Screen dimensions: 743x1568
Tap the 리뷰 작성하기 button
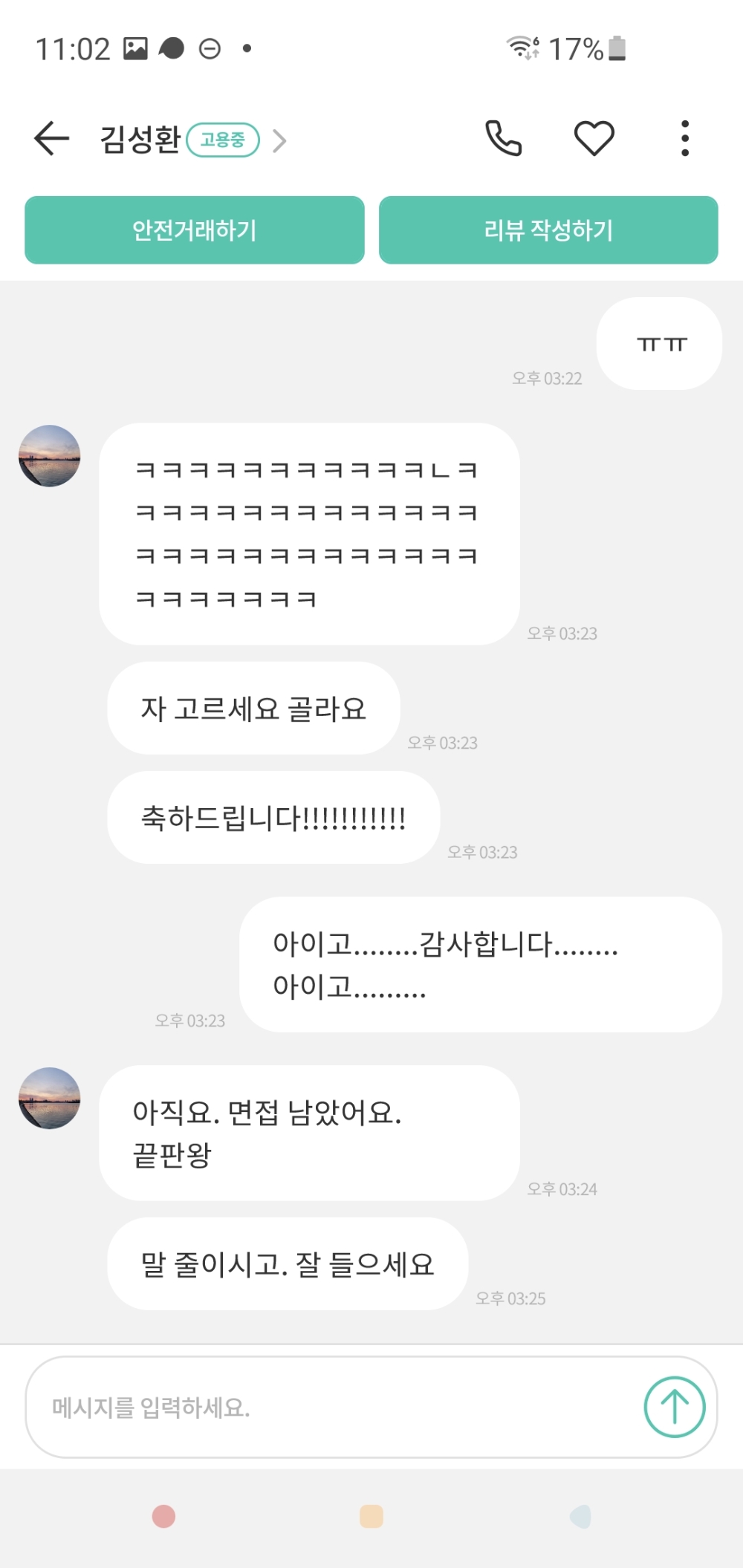coord(548,230)
